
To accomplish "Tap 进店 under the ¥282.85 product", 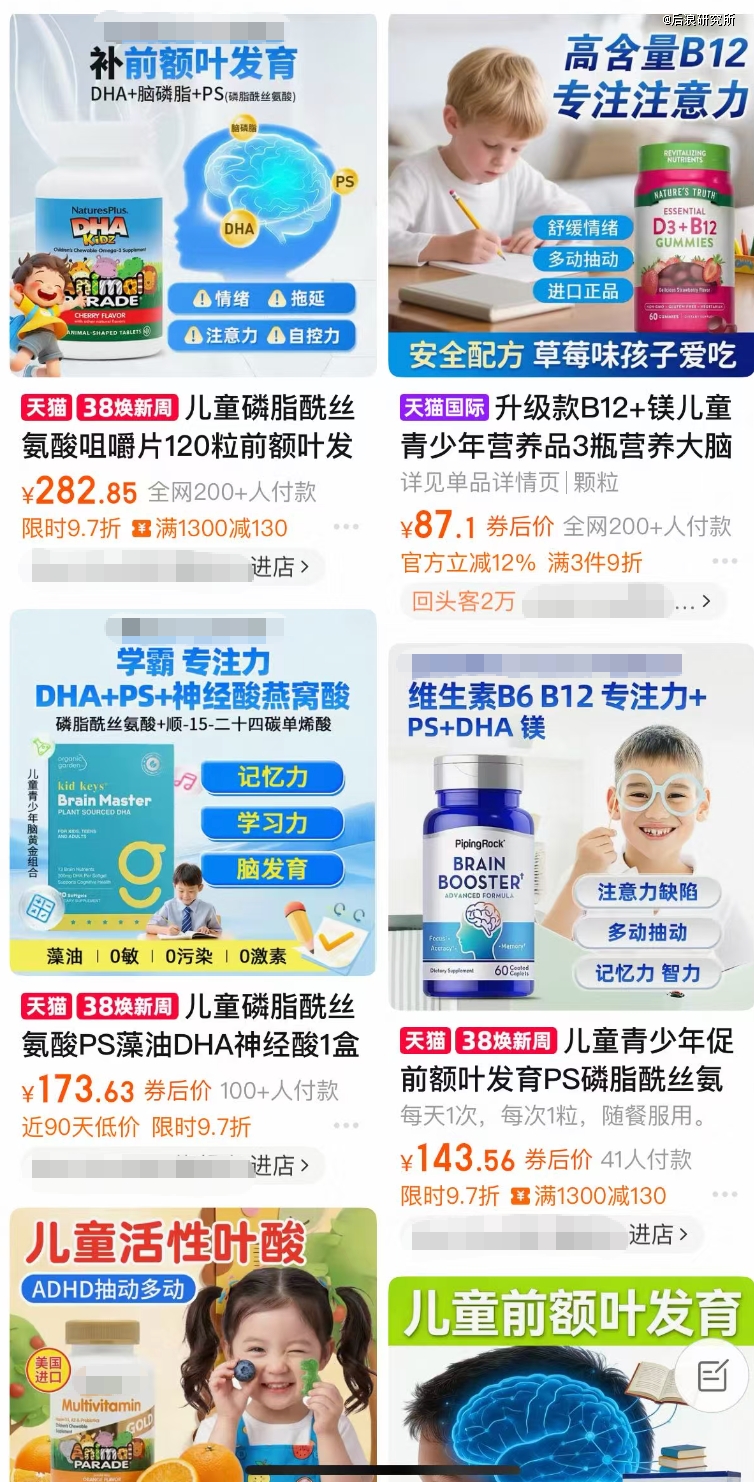I will 280,567.
